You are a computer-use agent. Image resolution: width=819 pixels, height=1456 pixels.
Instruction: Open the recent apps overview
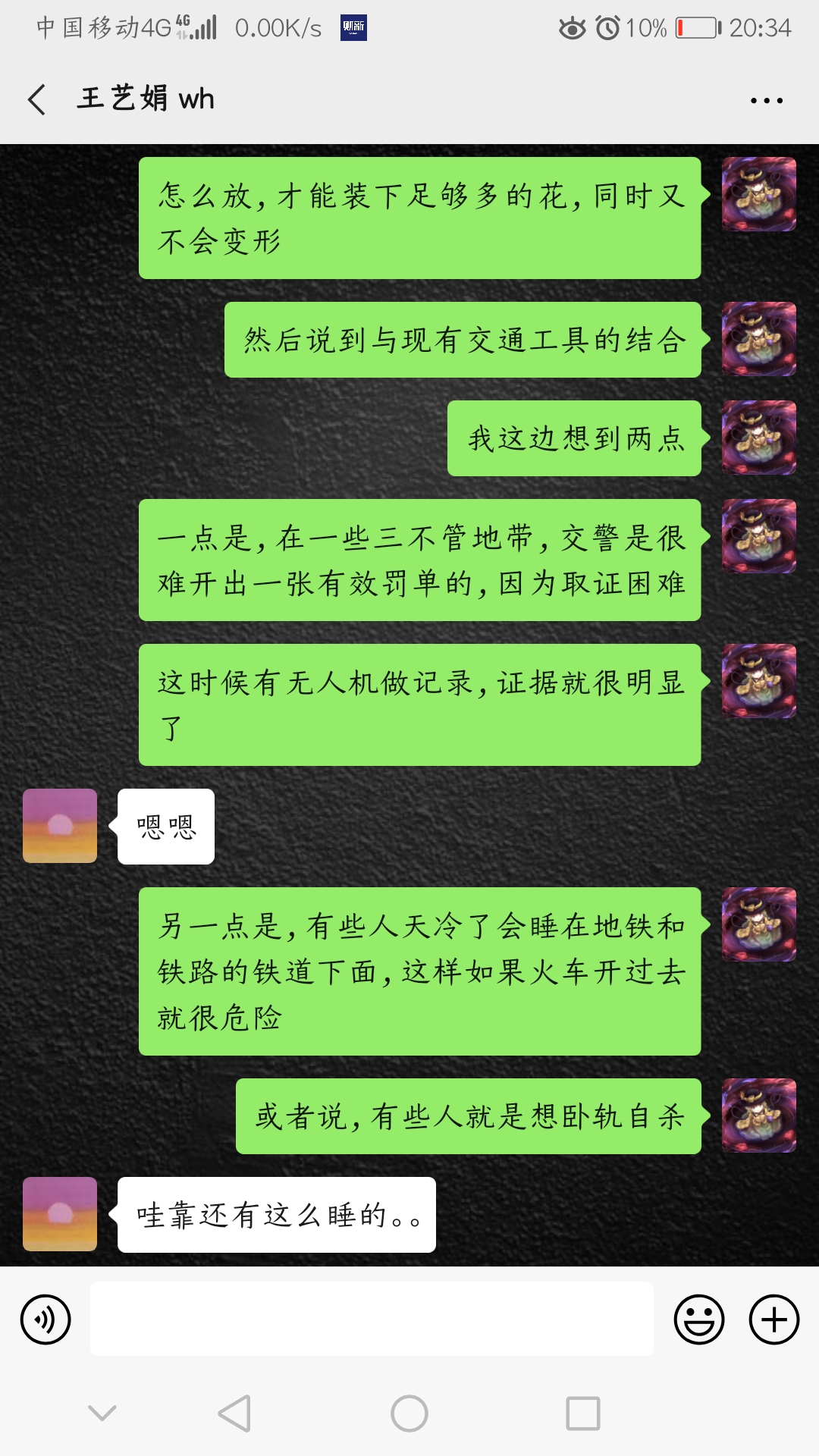[582, 1414]
